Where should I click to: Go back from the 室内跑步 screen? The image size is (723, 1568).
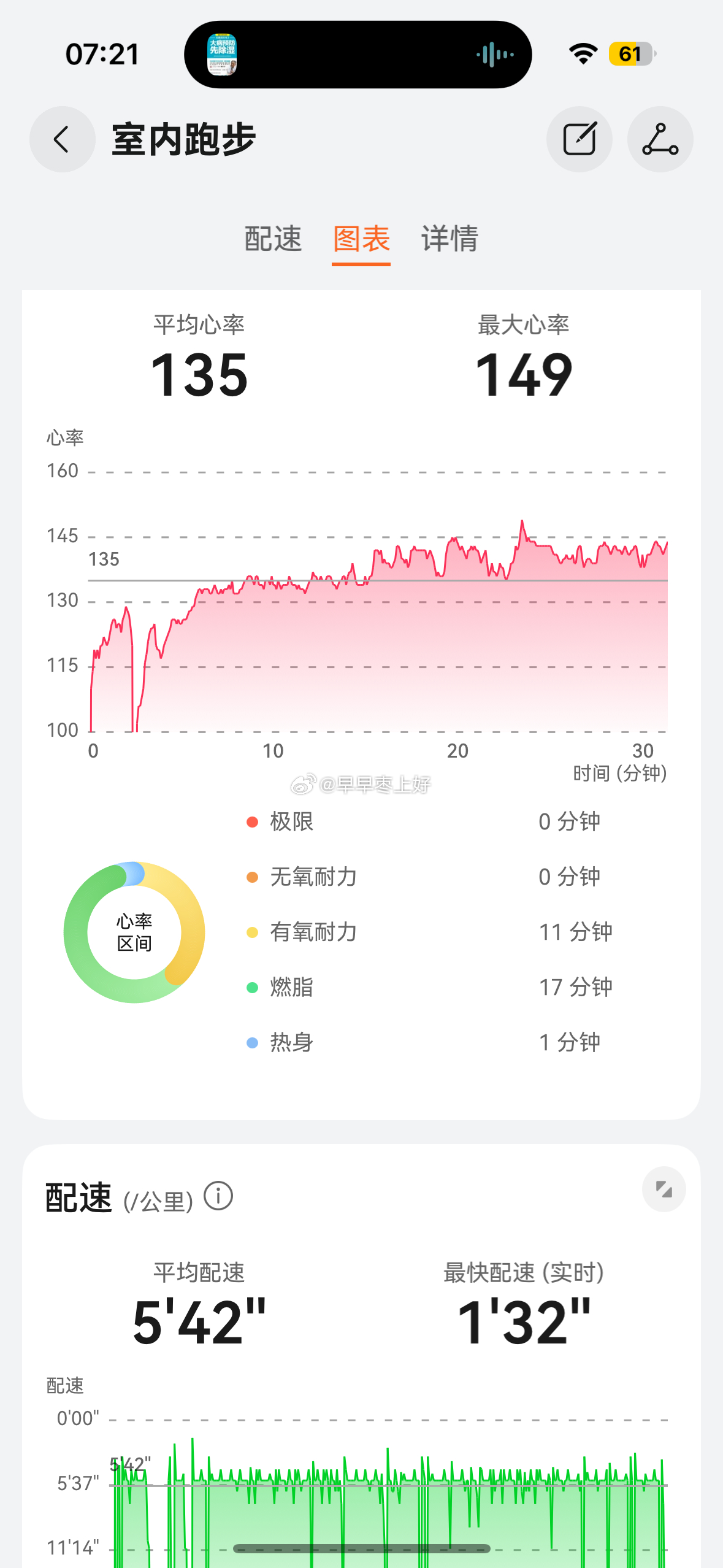click(x=63, y=139)
